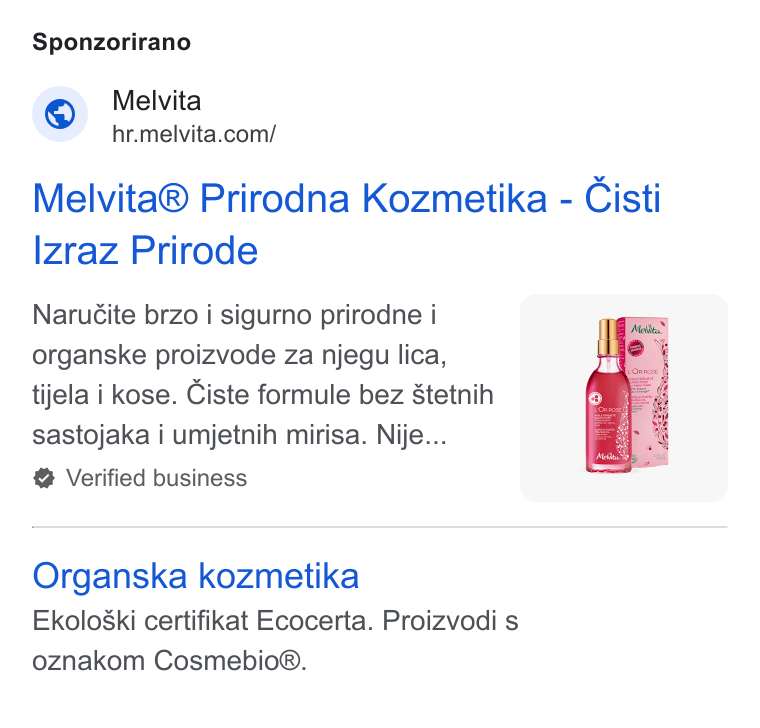Open the hr.melvita.com advertiser header
760x728 pixels.
tap(154, 115)
